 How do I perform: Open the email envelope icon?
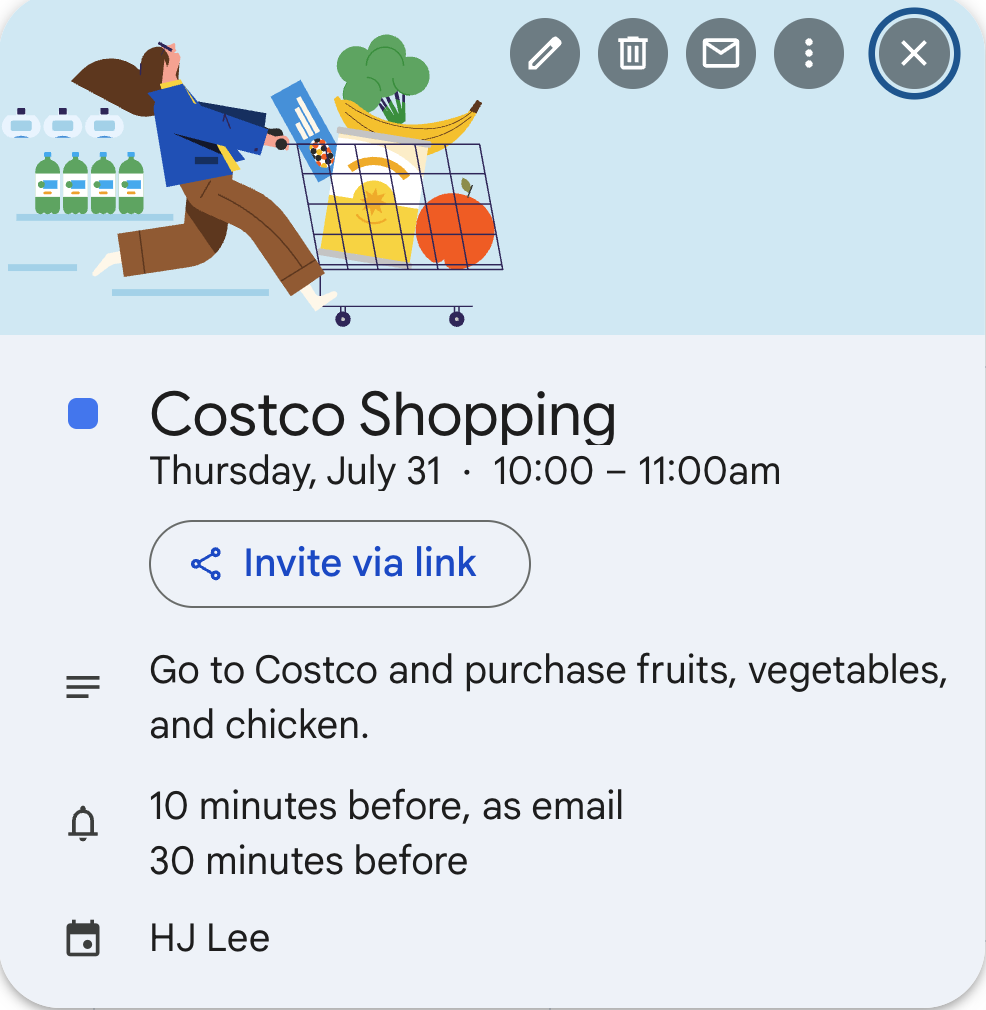click(x=720, y=54)
